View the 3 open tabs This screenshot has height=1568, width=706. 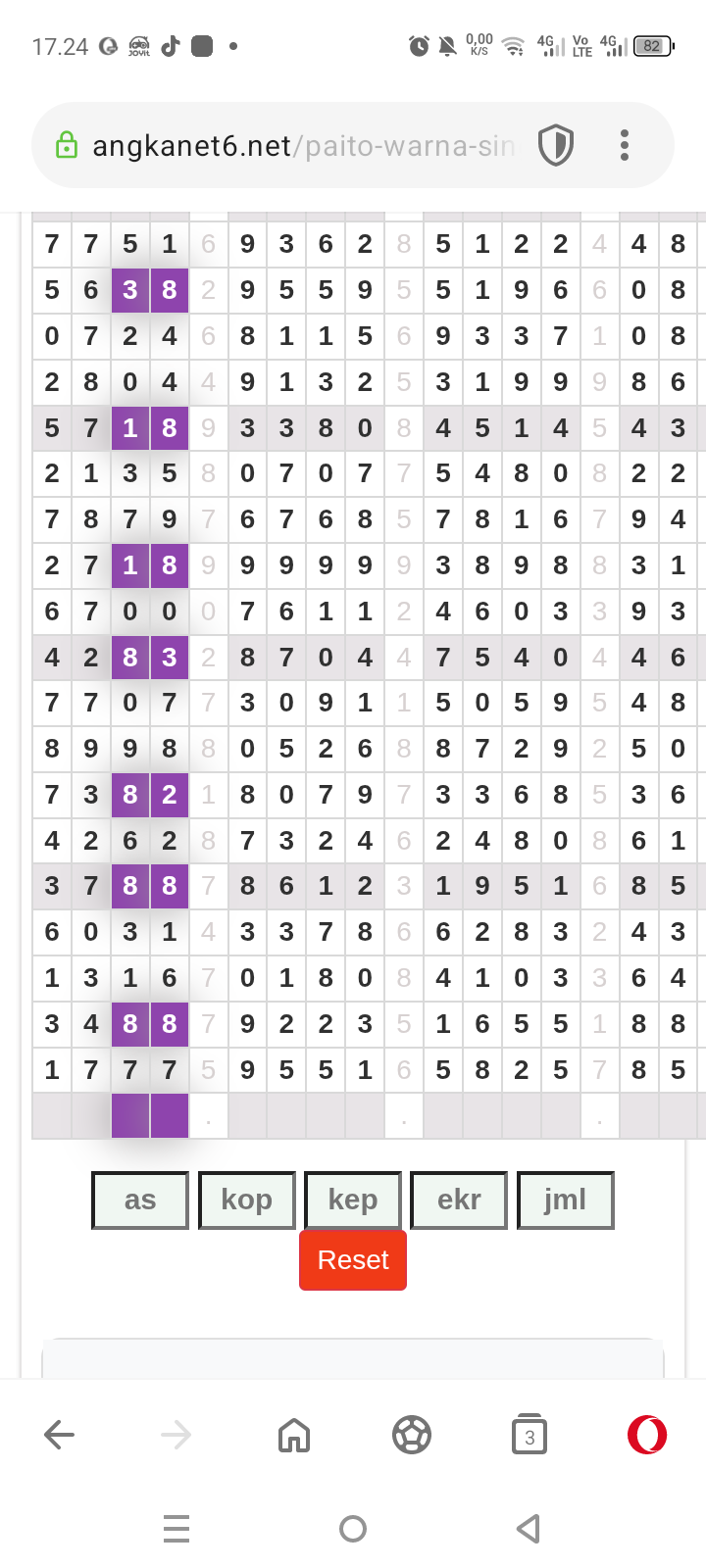[x=529, y=1436]
